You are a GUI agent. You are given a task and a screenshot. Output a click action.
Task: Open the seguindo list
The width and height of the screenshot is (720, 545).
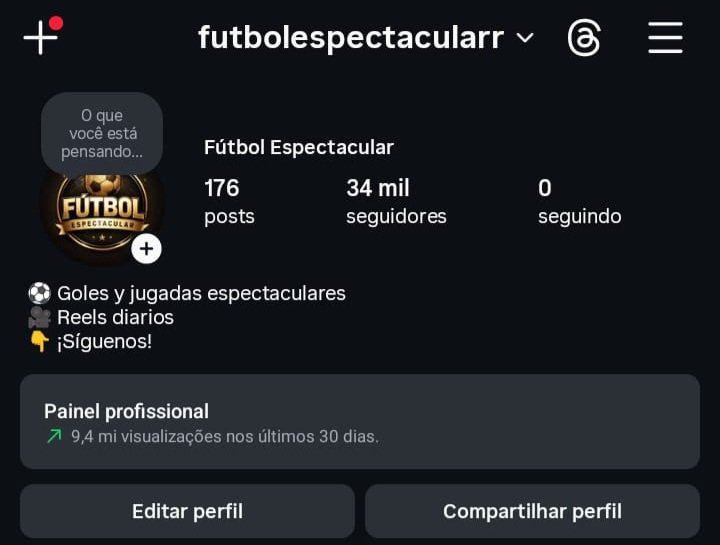(x=579, y=201)
